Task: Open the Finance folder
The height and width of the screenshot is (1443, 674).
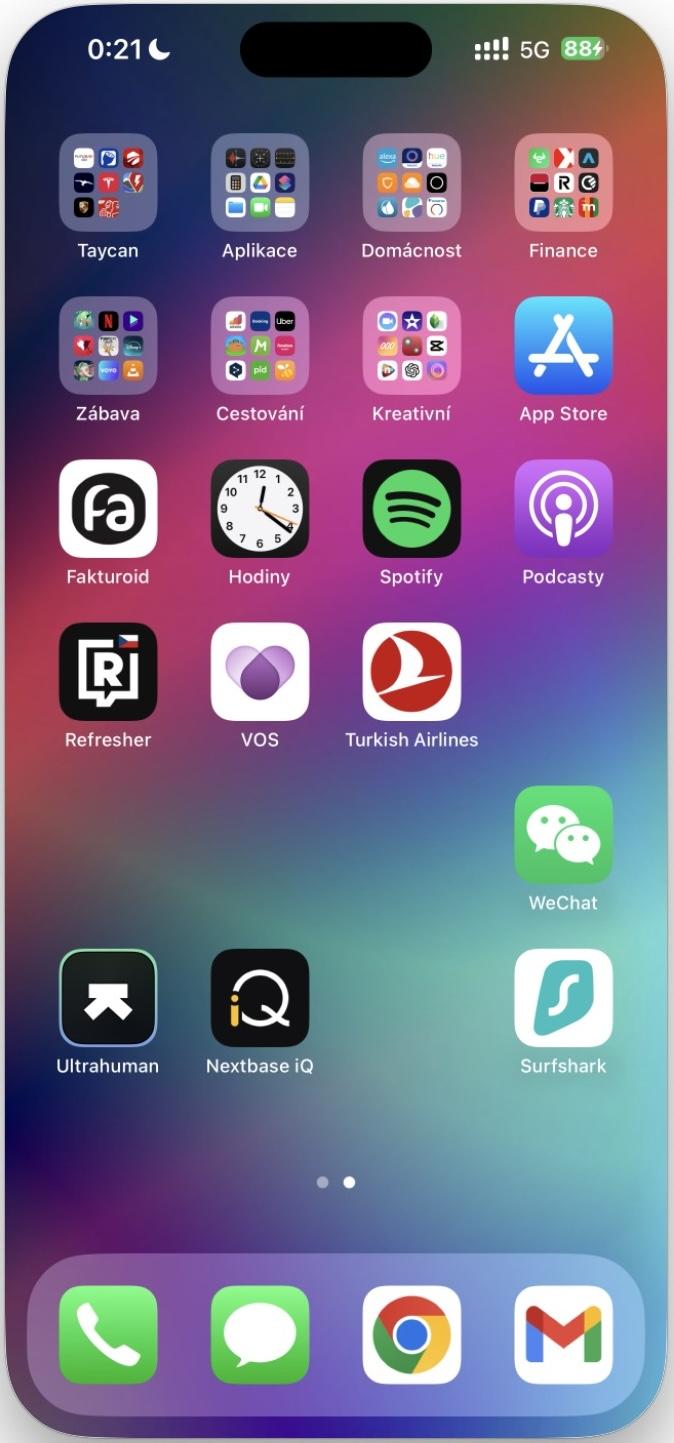Action: click(x=564, y=183)
